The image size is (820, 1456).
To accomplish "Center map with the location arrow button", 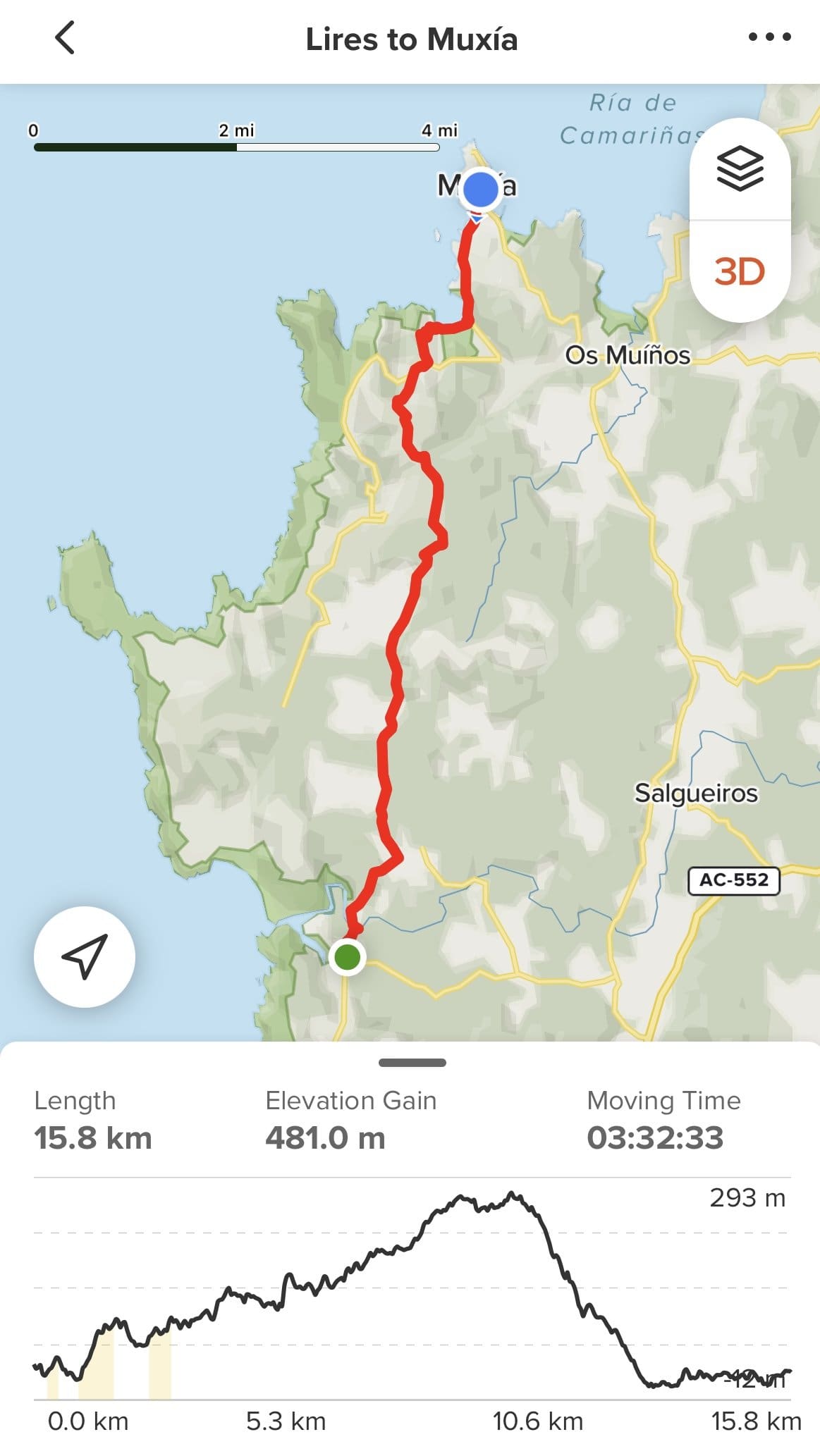I will click(85, 956).
